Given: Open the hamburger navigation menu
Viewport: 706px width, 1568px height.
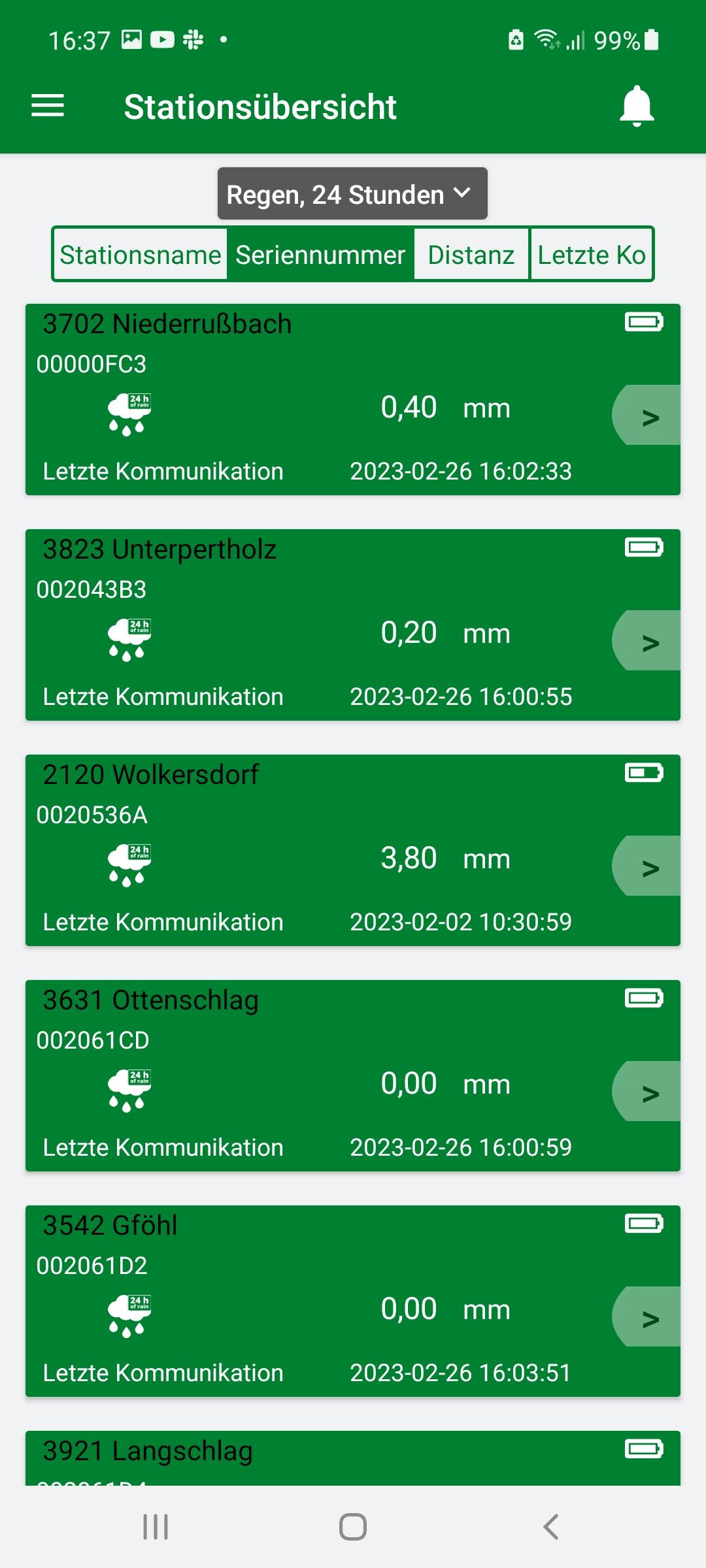Looking at the screenshot, I should coord(48,106).
